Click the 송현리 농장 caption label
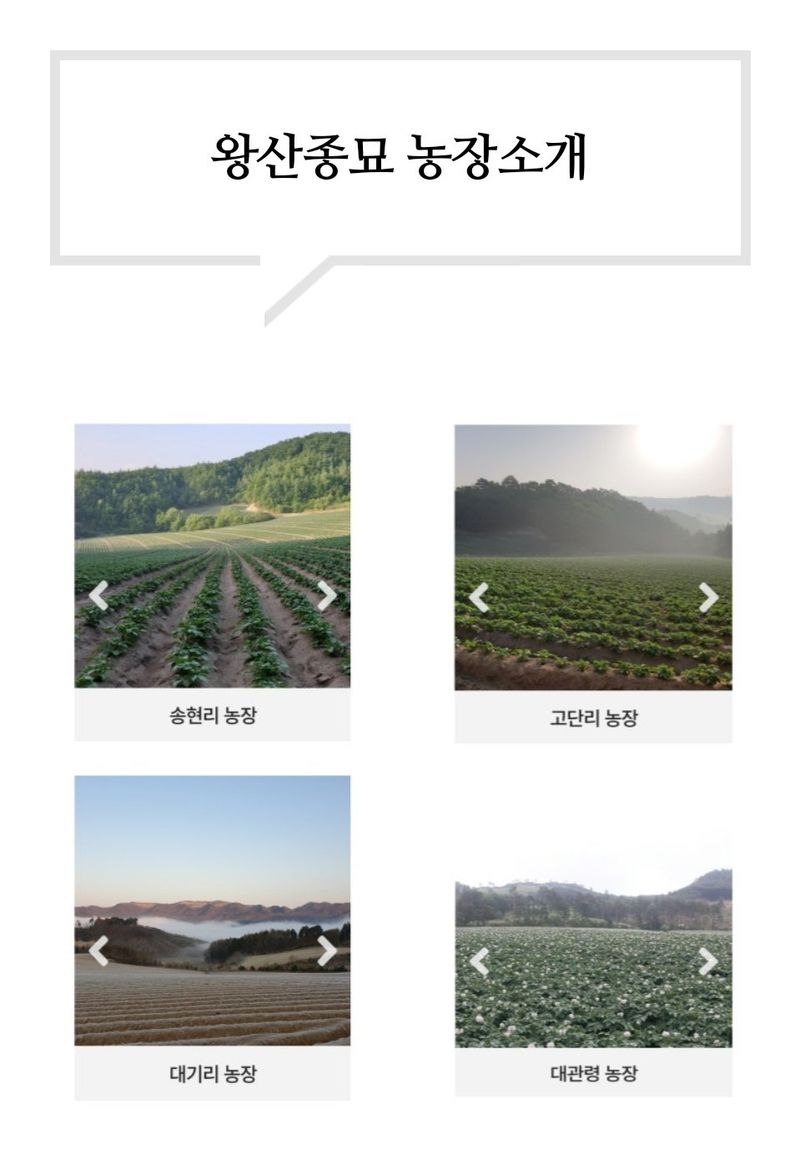This screenshot has width=800, height=1155. [213, 715]
